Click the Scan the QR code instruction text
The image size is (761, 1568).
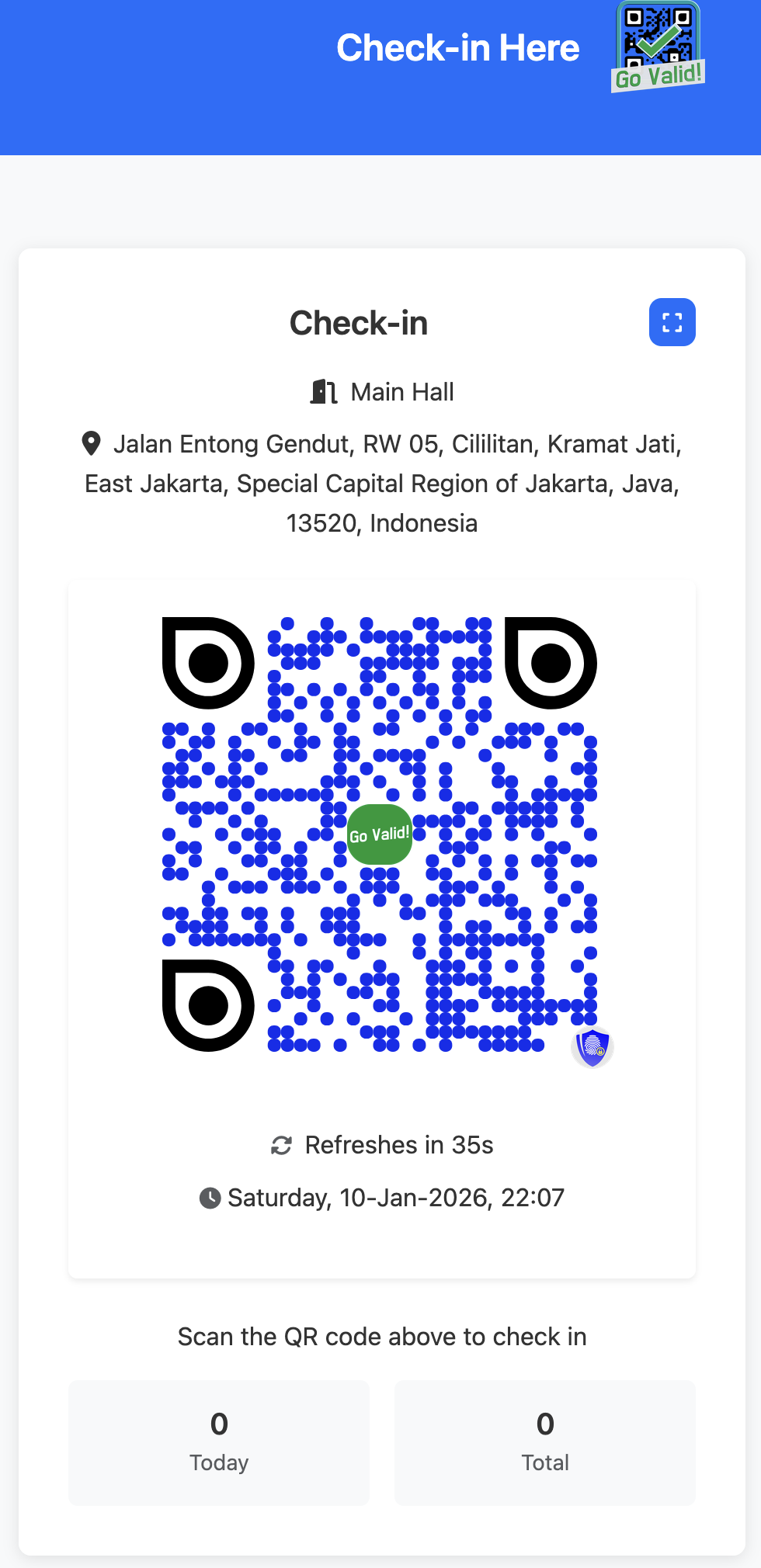click(x=381, y=1336)
